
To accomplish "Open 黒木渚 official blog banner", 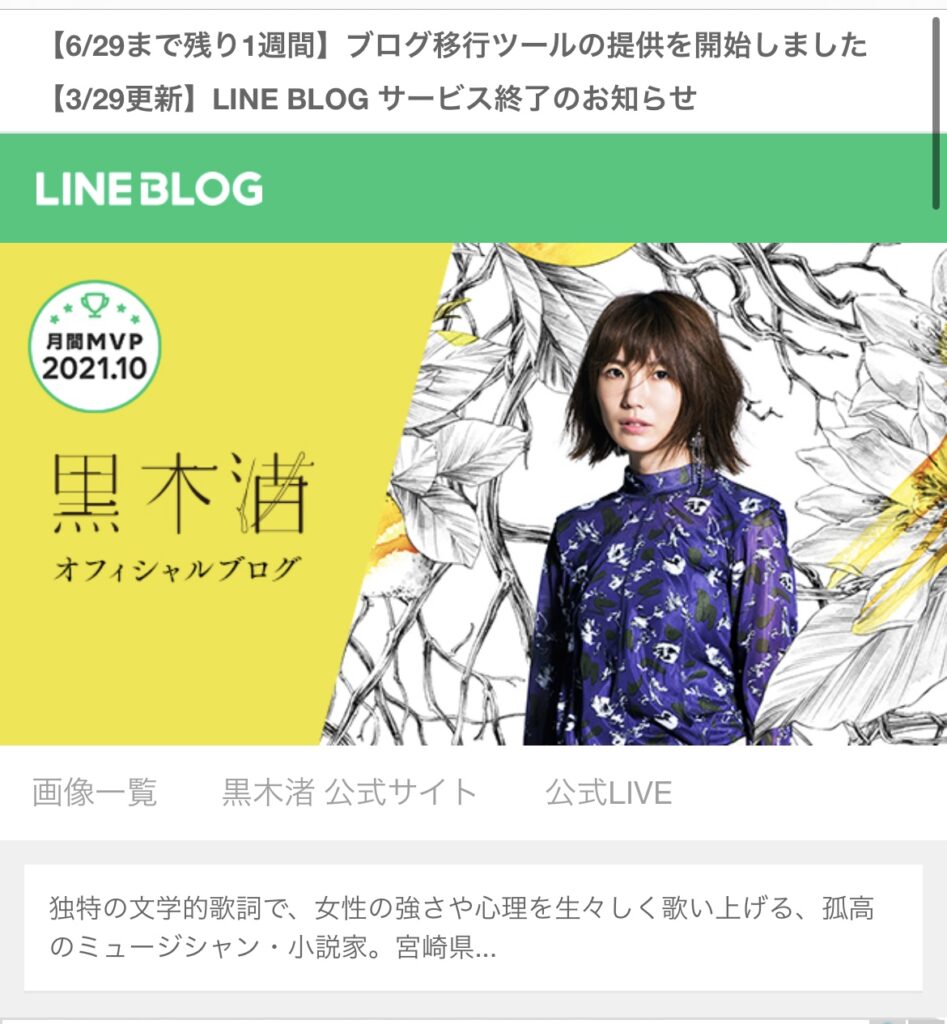I will tap(473, 494).
